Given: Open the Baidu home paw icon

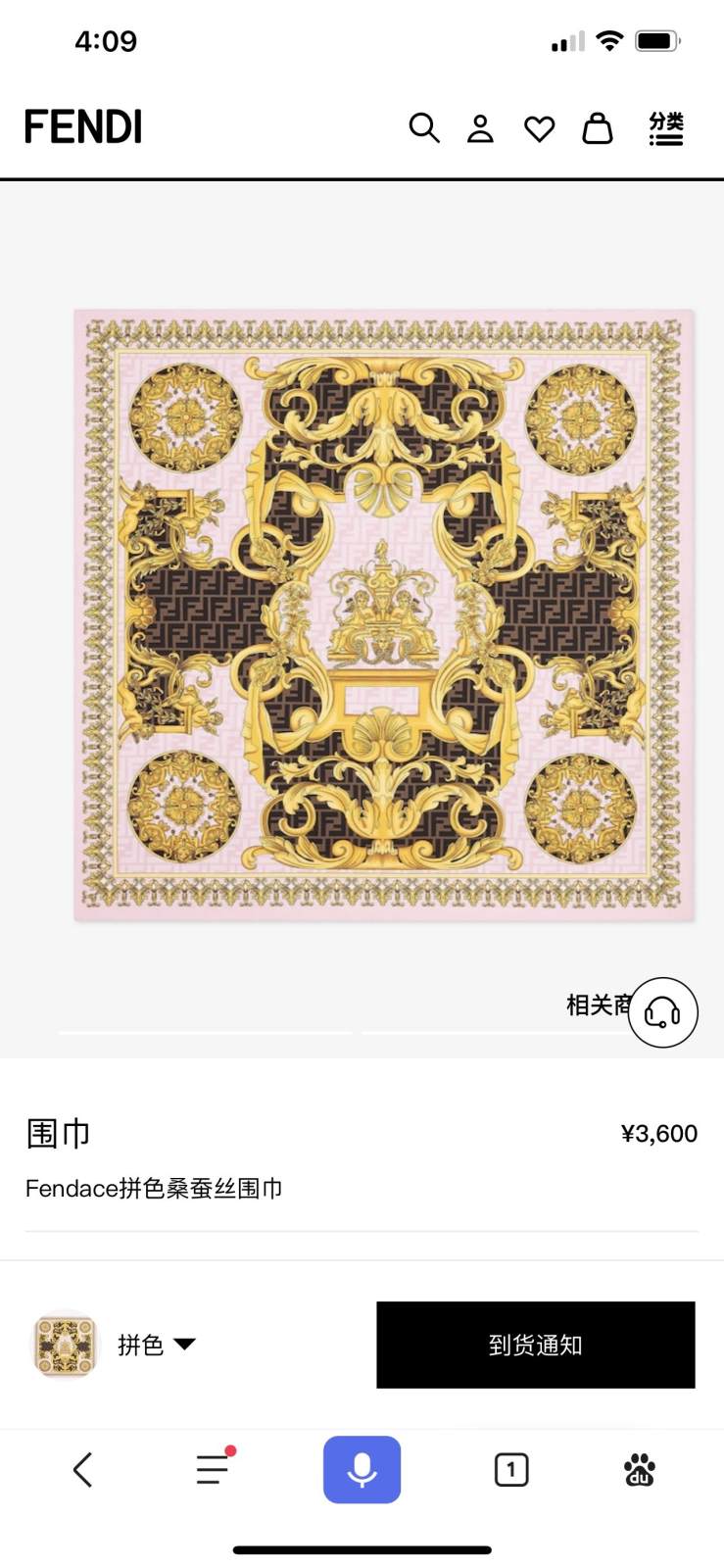Looking at the screenshot, I should (x=639, y=1469).
